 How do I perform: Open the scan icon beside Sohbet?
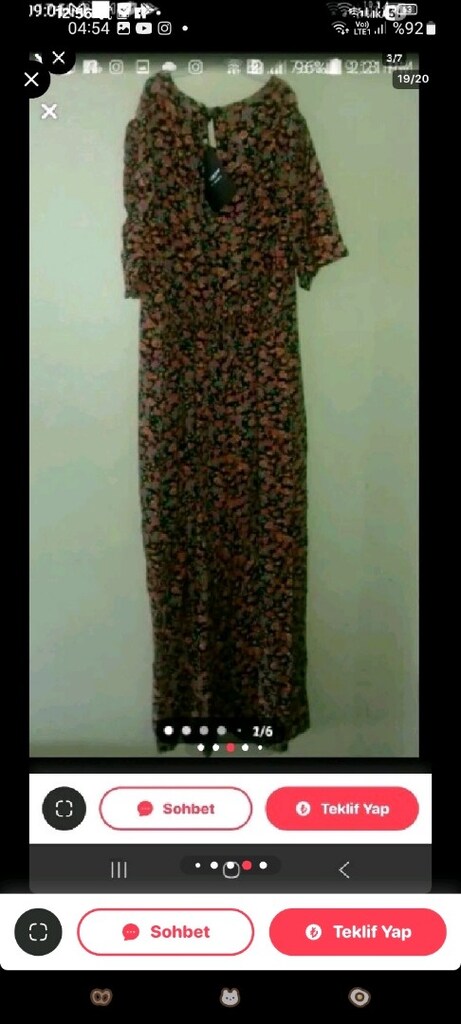click(38, 932)
